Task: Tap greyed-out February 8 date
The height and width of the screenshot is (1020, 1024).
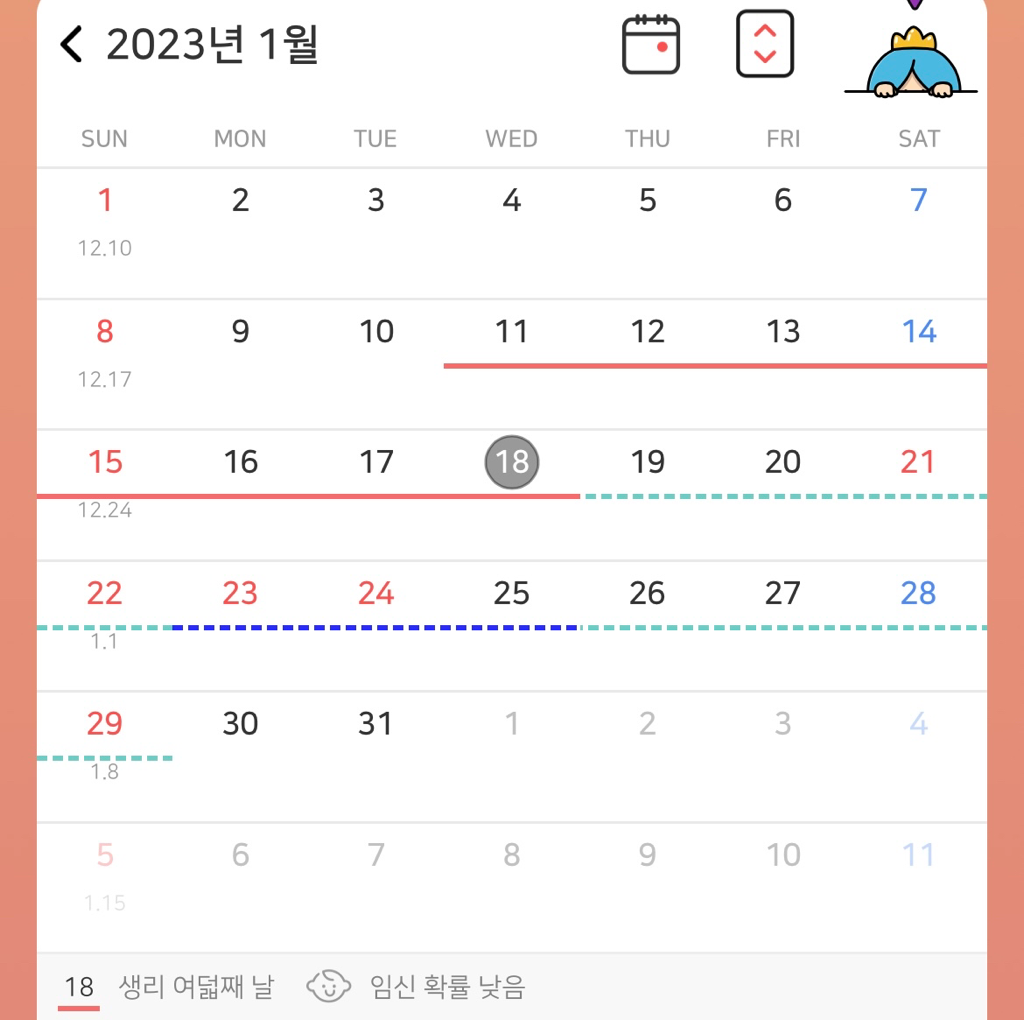Action: 511,855
